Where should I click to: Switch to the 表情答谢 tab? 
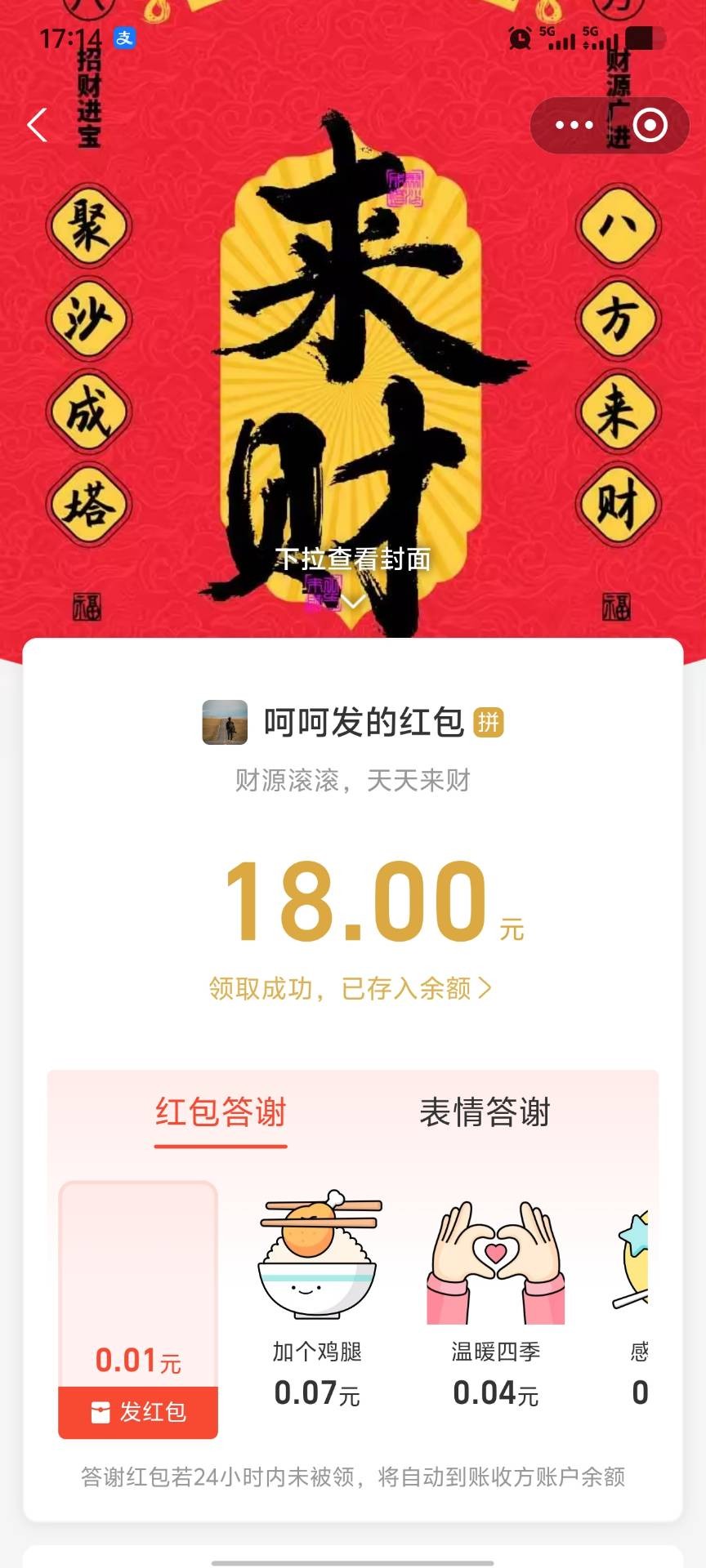pos(485,1113)
